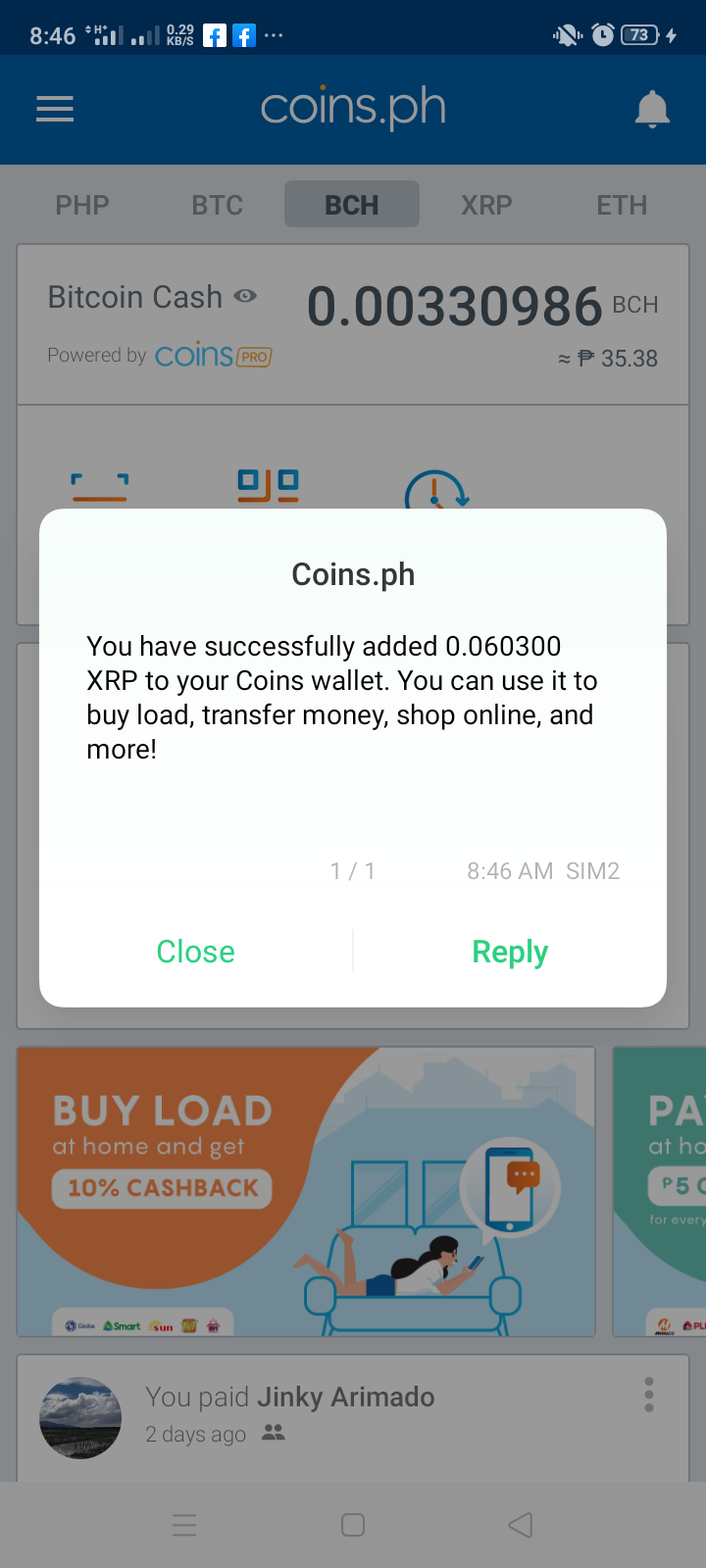Open the notifications bell
The image size is (706, 1568).
point(652,109)
